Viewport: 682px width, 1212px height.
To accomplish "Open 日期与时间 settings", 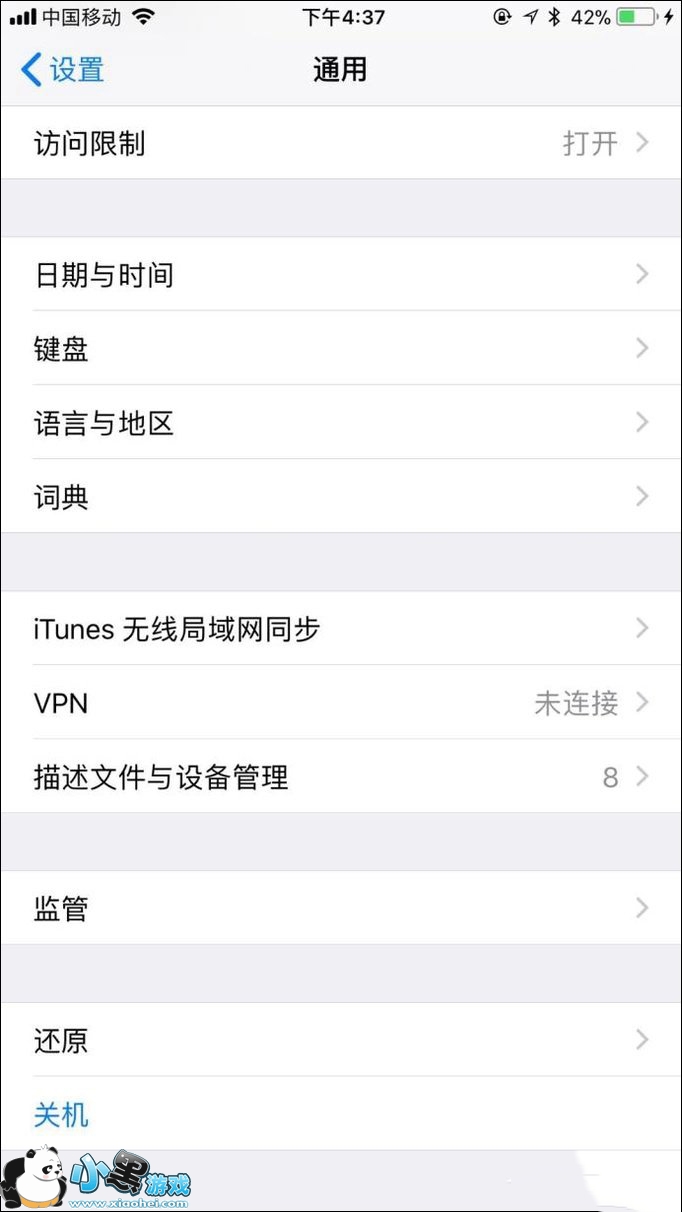I will 340,274.
